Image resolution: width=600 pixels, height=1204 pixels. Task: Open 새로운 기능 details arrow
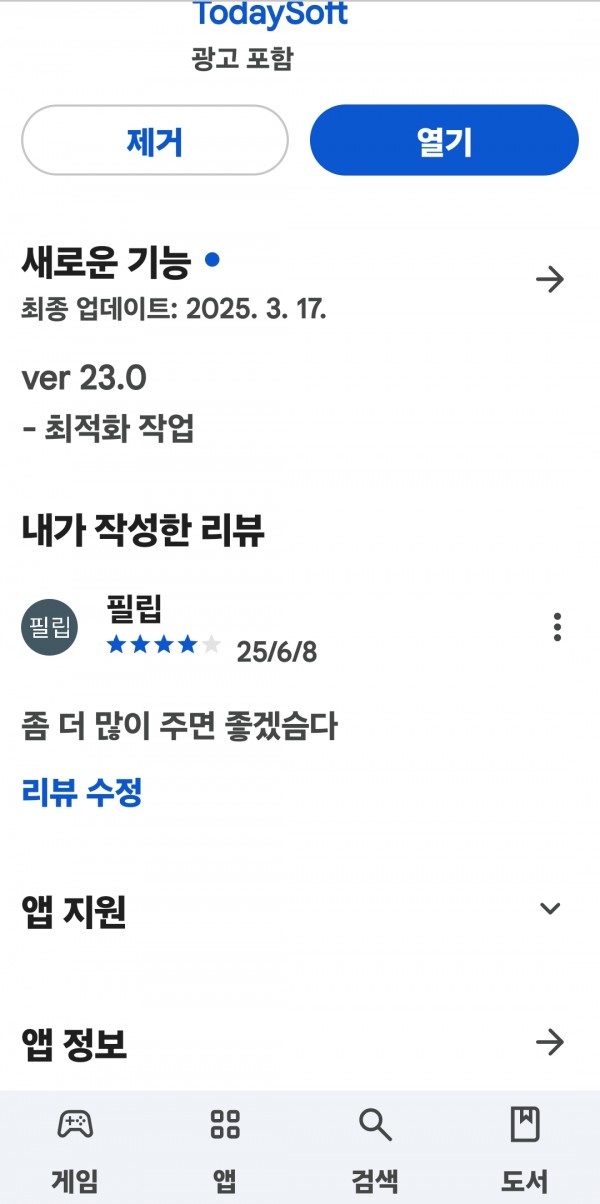click(x=550, y=280)
